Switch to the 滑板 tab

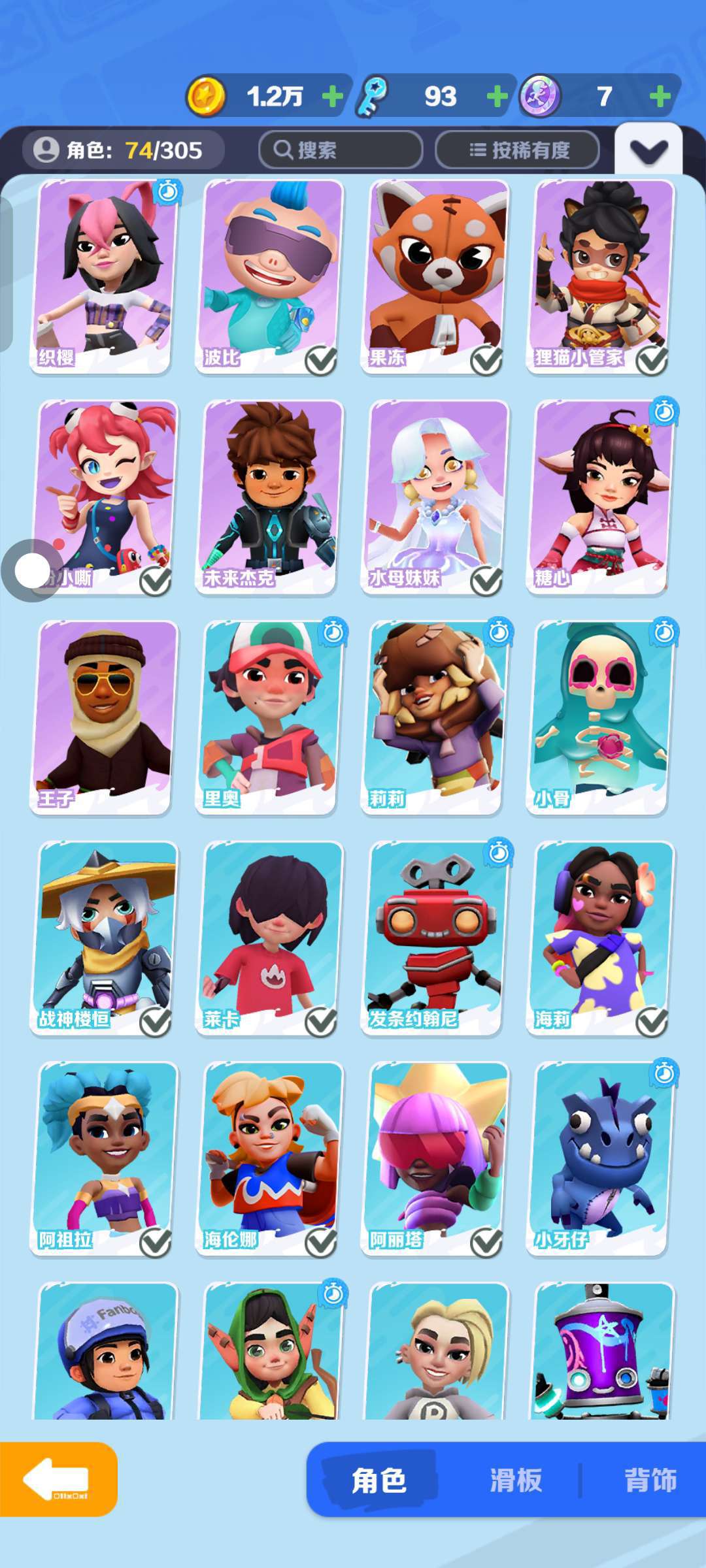(516, 1480)
